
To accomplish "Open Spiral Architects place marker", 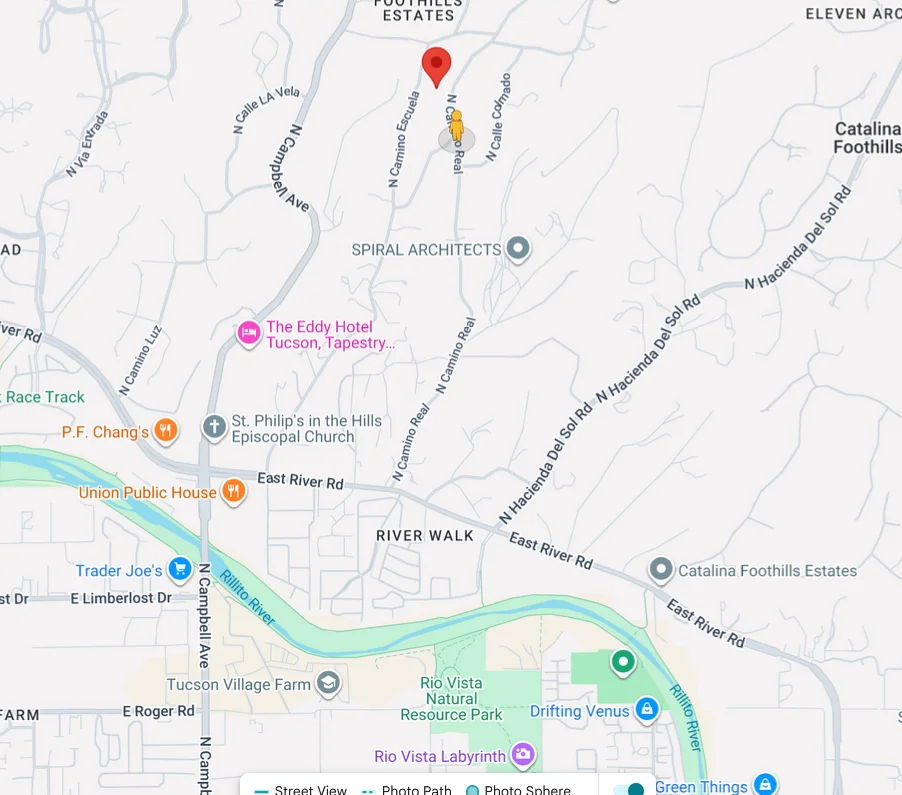I will click(x=517, y=249).
